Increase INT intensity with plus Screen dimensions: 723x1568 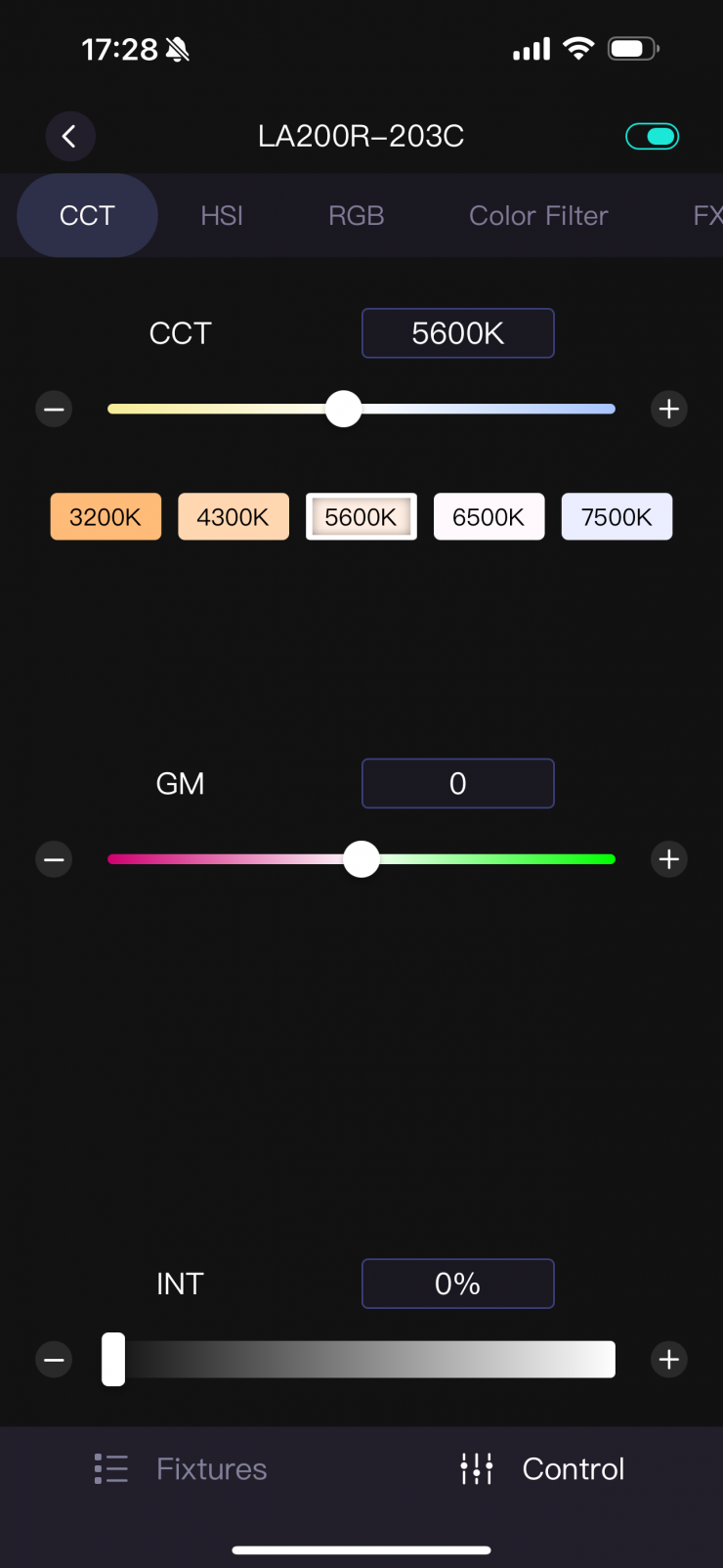(669, 1360)
